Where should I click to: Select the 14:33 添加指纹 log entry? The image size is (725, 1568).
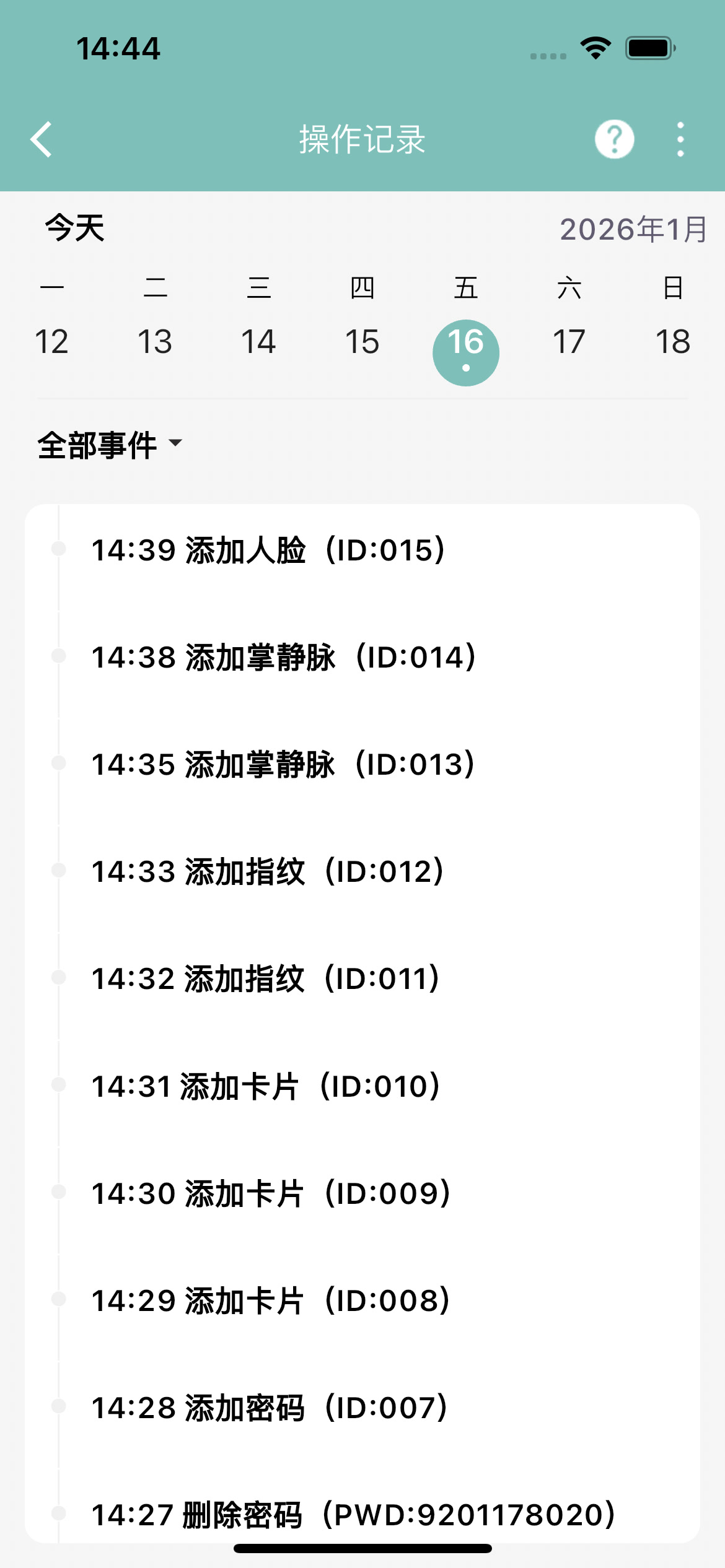(268, 871)
